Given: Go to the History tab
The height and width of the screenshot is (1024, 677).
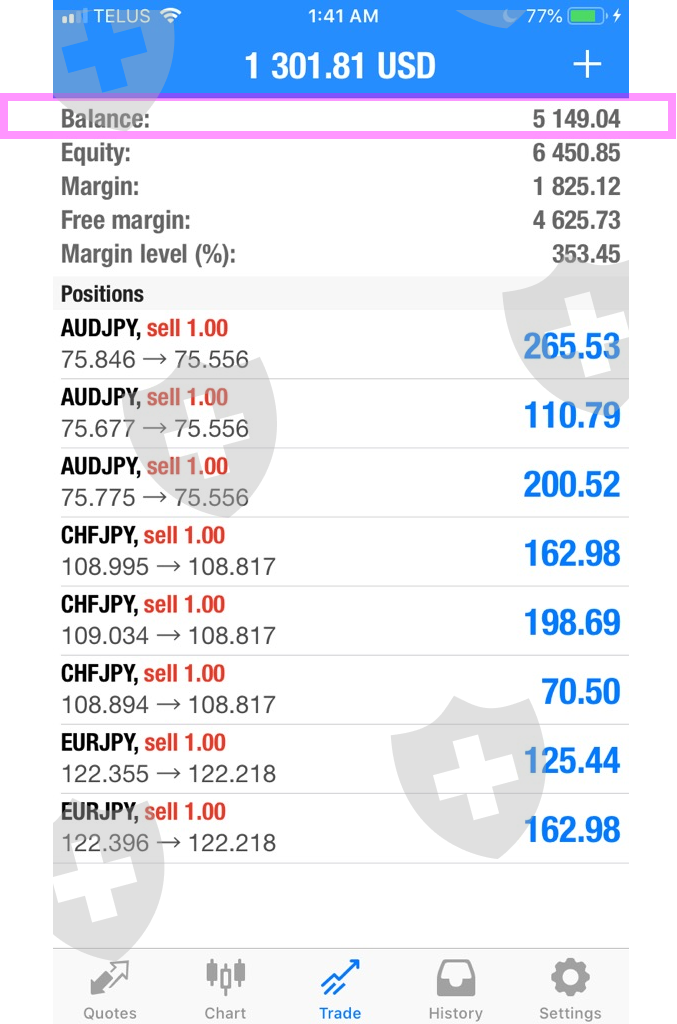Looking at the screenshot, I should coord(455,989).
